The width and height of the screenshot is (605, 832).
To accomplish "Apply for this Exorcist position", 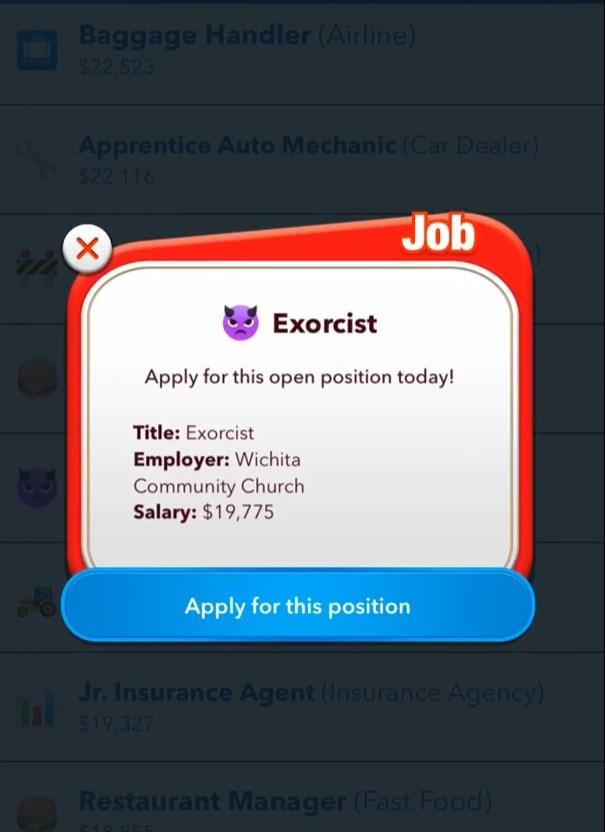I will (297, 606).
